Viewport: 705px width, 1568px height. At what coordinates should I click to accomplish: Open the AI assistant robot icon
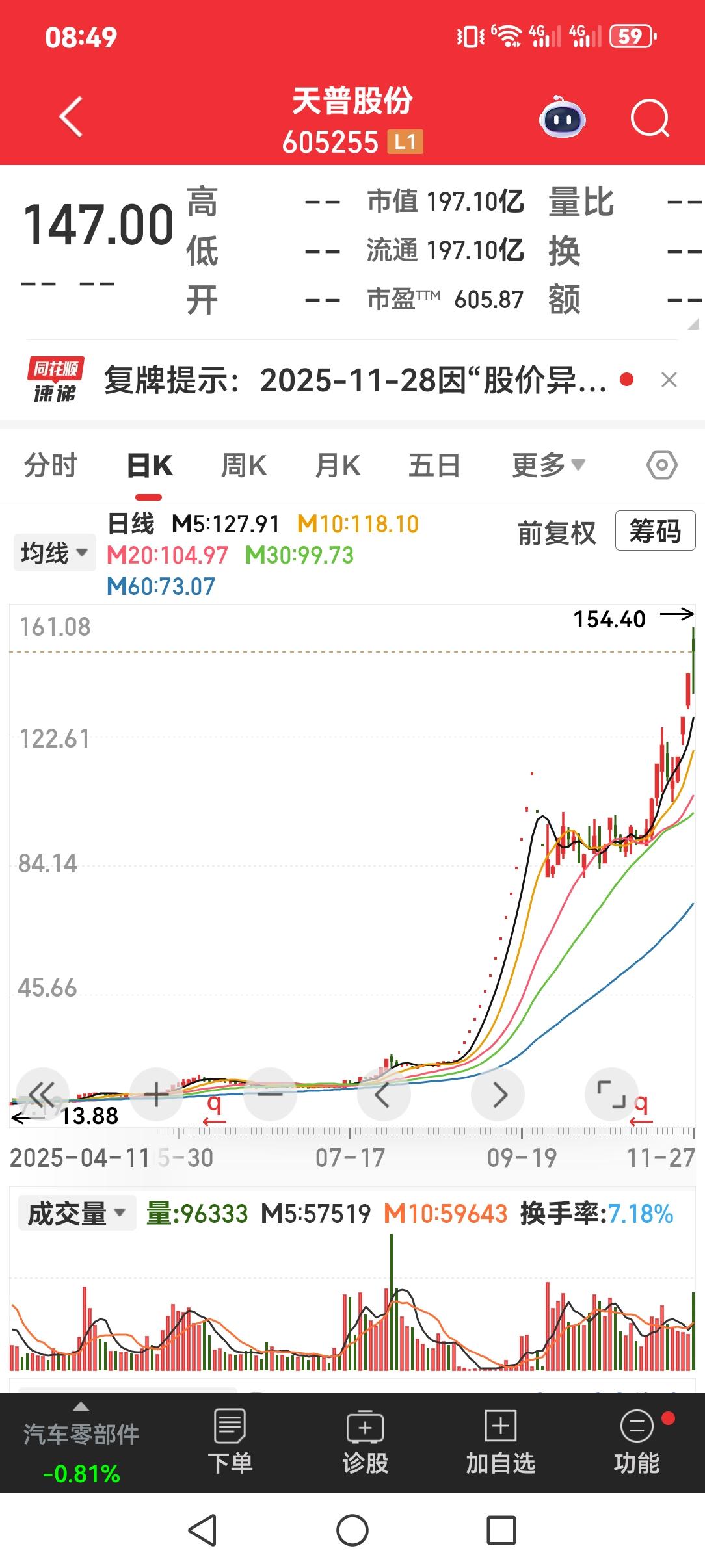tap(563, 117)
